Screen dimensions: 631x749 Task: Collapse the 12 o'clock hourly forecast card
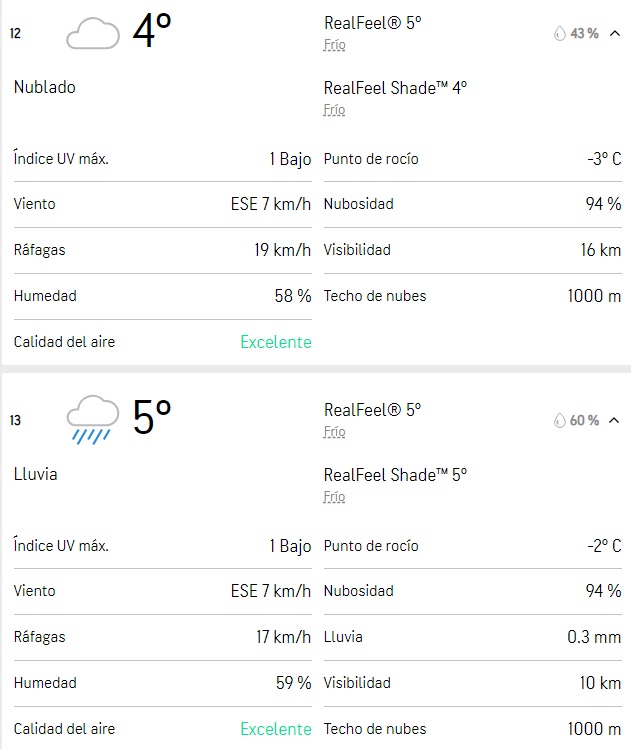pos(614,33)
